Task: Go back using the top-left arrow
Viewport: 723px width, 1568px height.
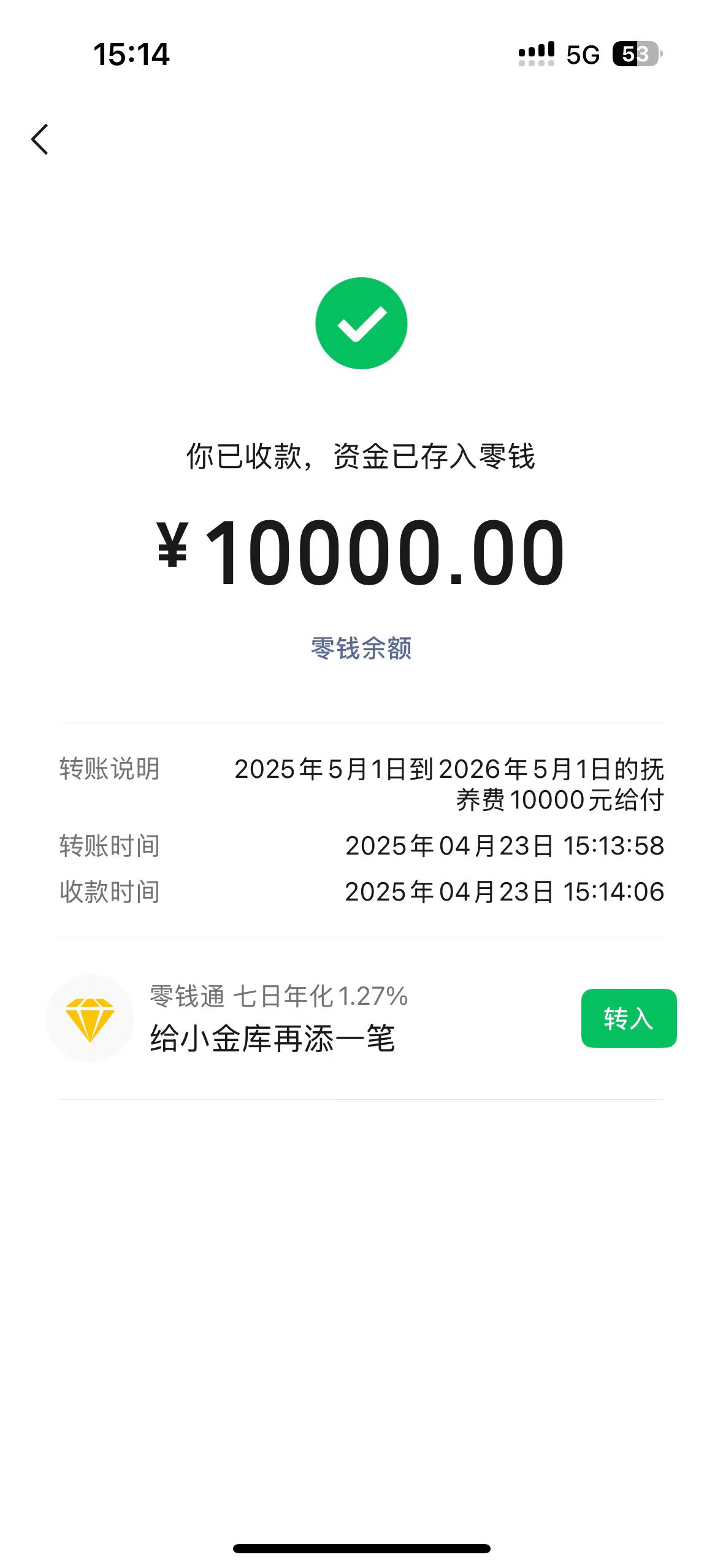Action: (x=40, y=139)
